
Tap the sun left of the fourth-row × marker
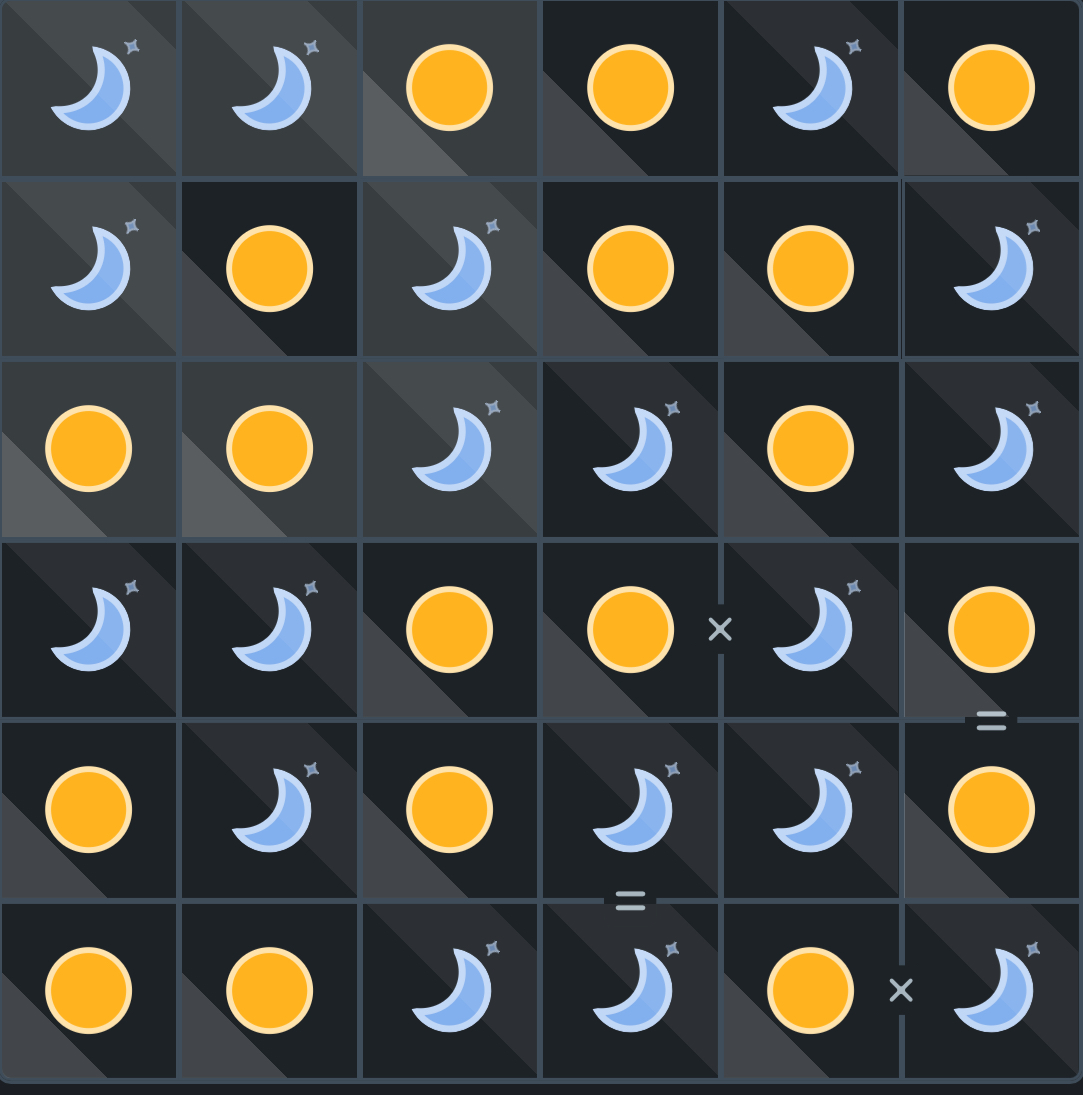click(x=630, y=630)
